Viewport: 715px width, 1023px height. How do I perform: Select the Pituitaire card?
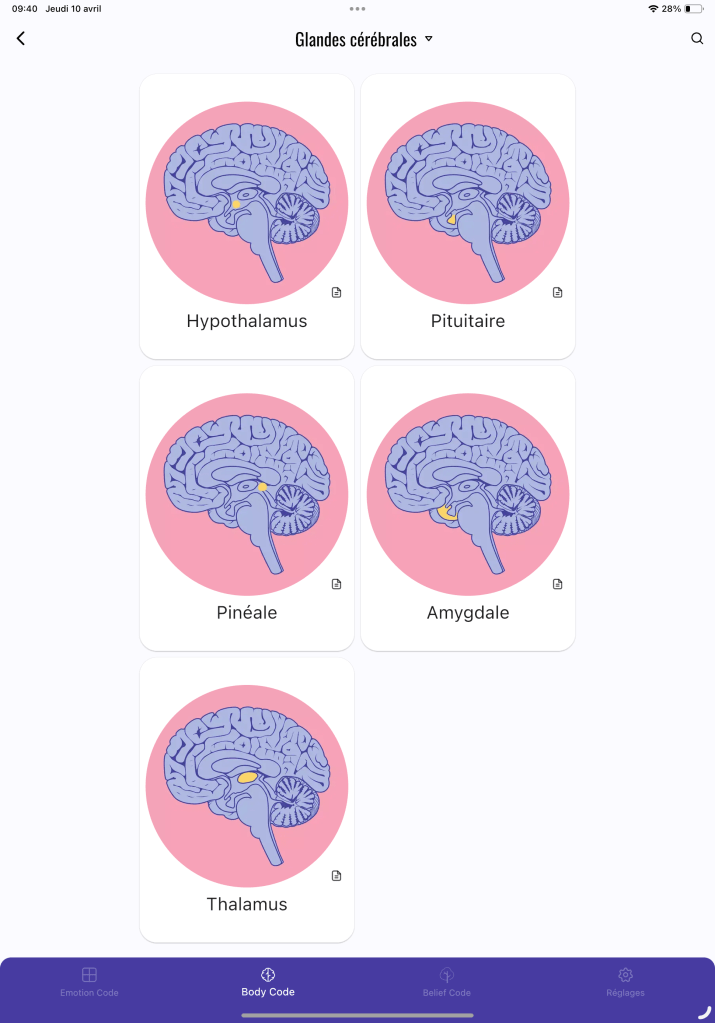[x=468, y=216]
